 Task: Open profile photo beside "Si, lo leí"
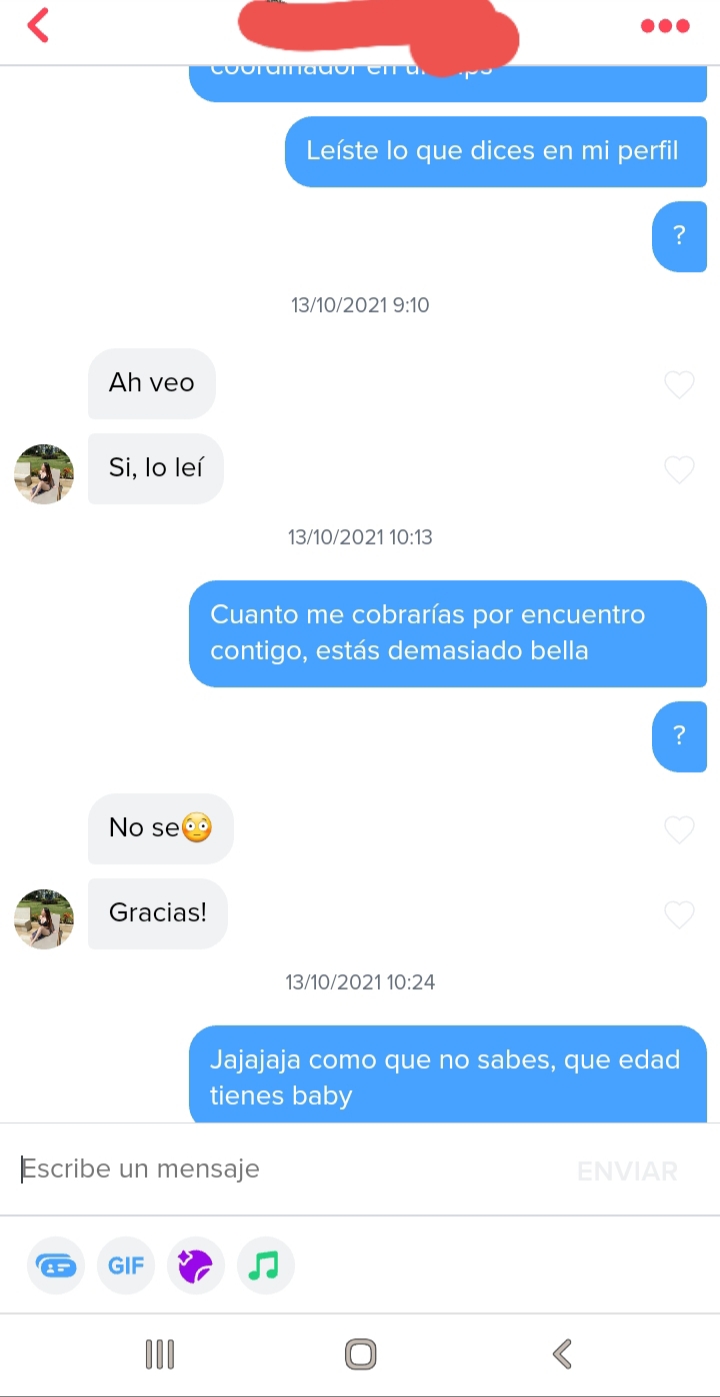[x=44, y=474]
